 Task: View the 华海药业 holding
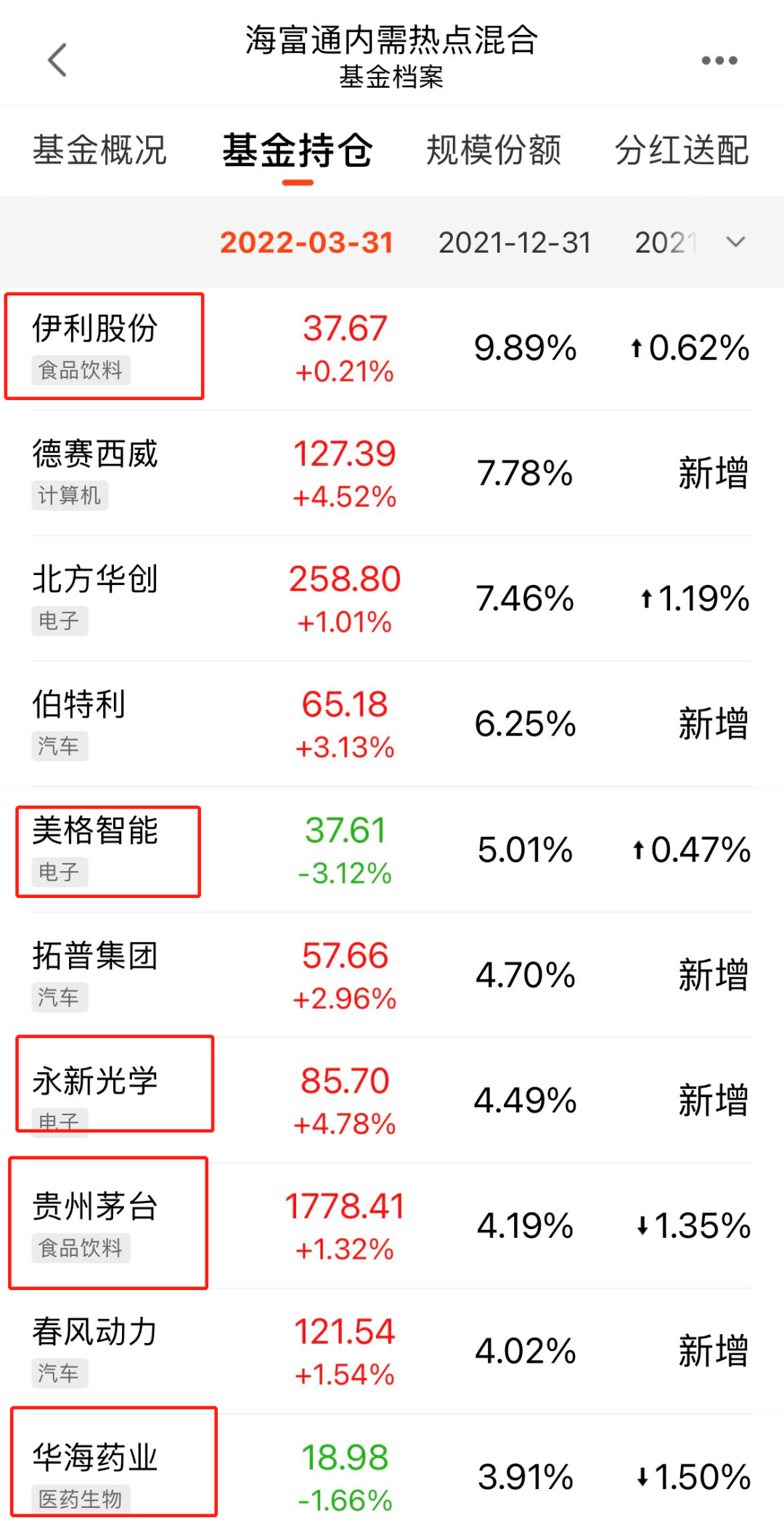[x=392, y=1474]
